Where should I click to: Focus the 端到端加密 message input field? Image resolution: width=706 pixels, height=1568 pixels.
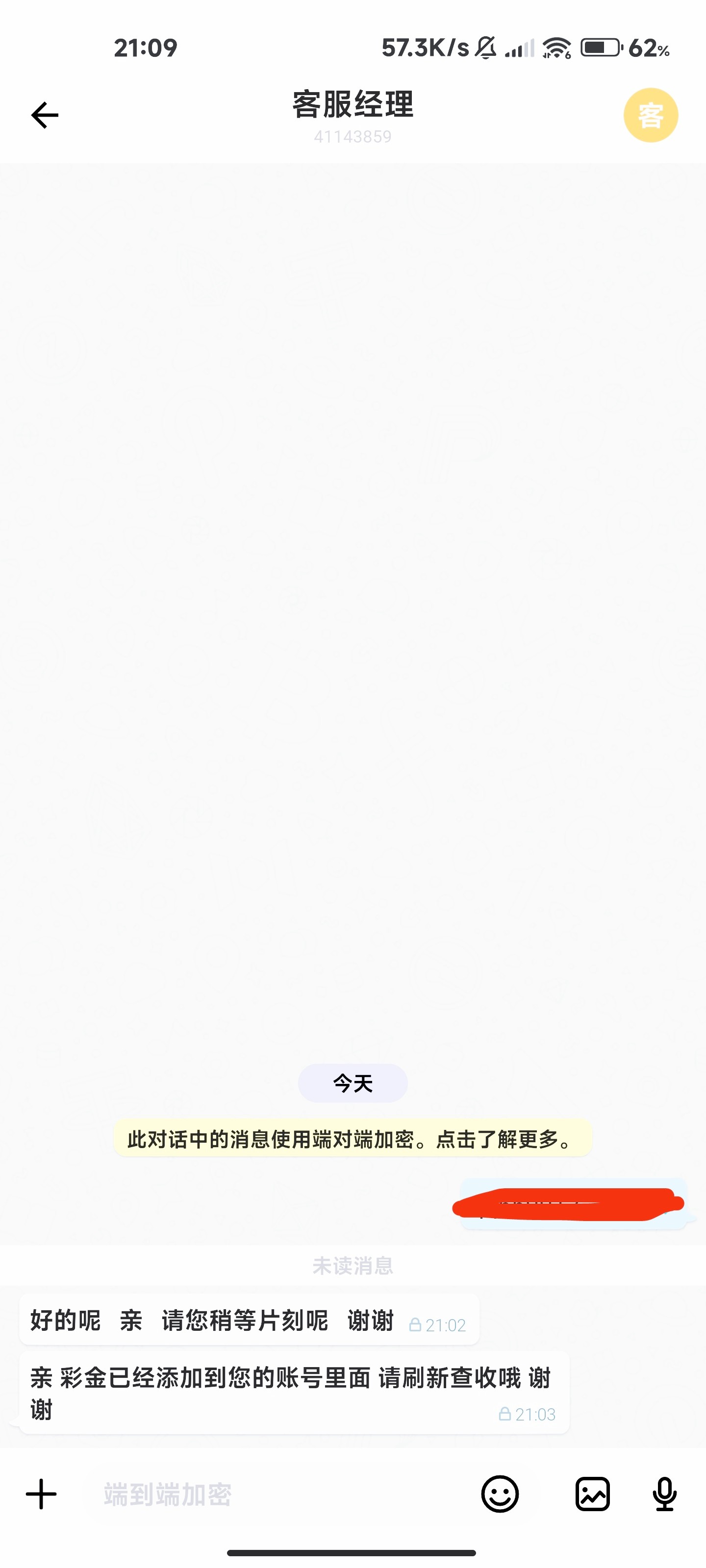coord(274,1494)
